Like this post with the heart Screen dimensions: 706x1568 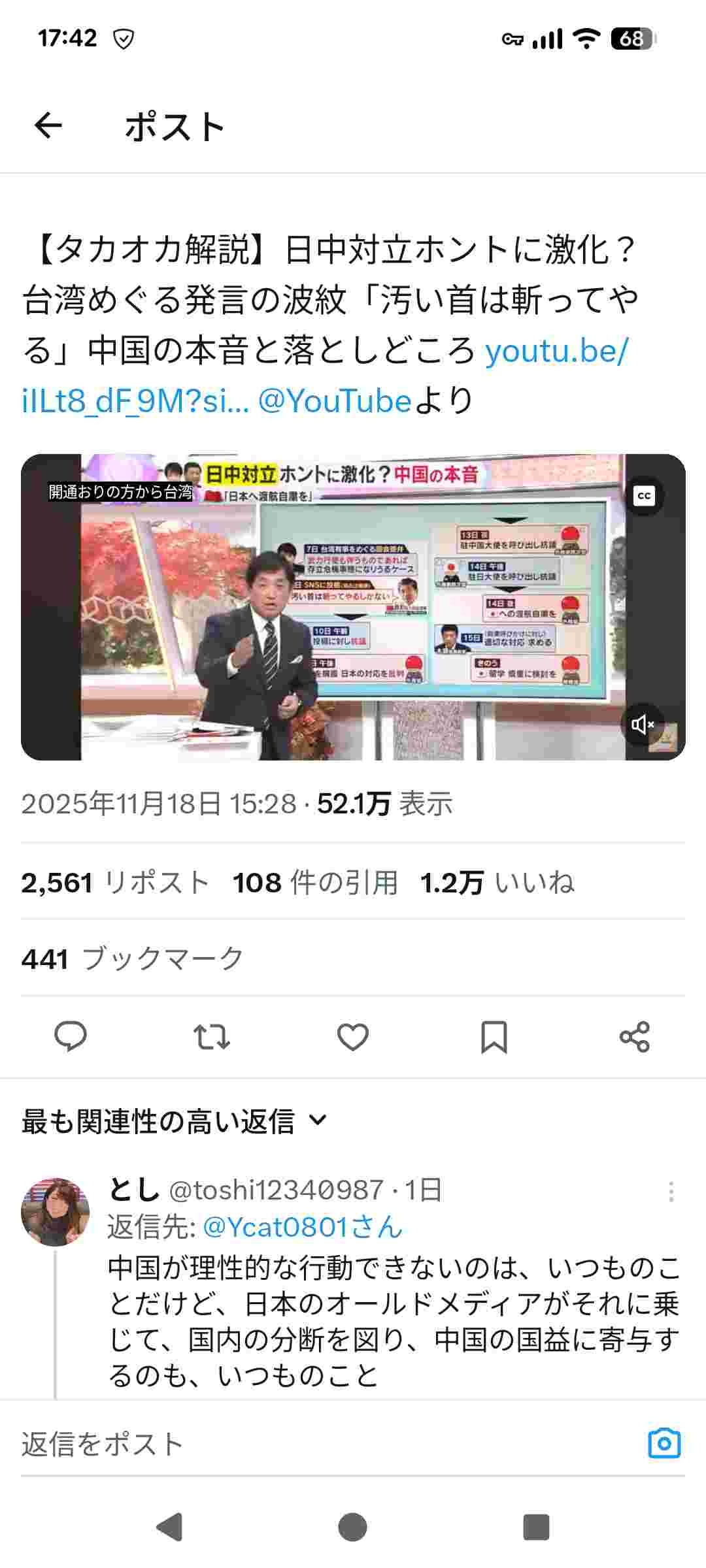(353, 1036)
